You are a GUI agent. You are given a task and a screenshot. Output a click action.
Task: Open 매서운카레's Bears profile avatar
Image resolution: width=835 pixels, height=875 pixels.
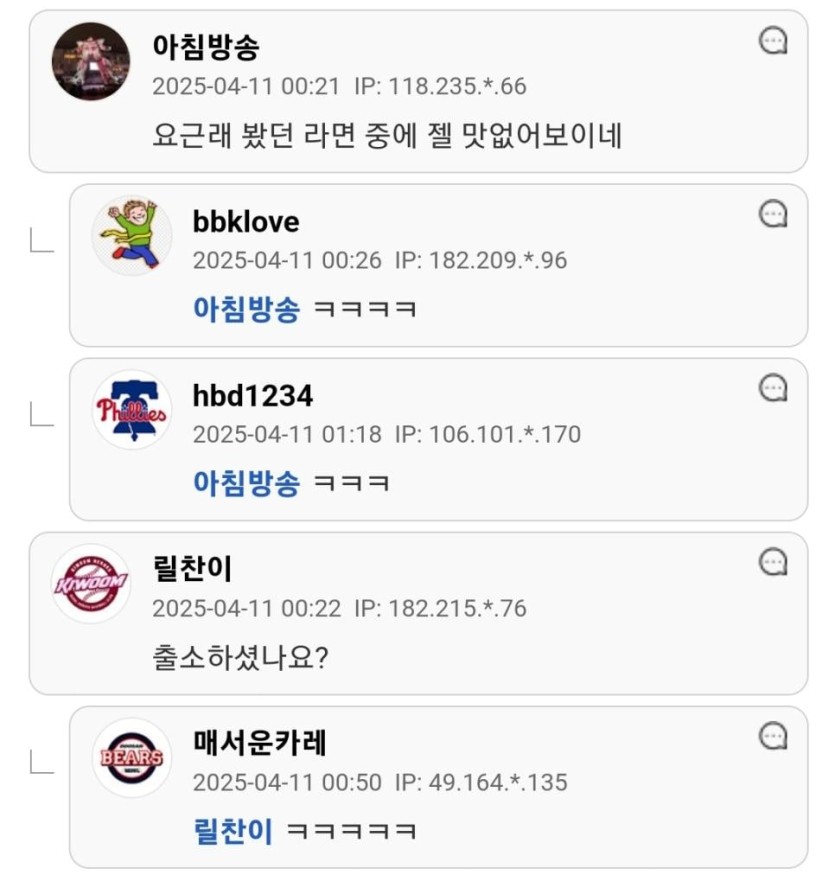[x=132, y=757]
